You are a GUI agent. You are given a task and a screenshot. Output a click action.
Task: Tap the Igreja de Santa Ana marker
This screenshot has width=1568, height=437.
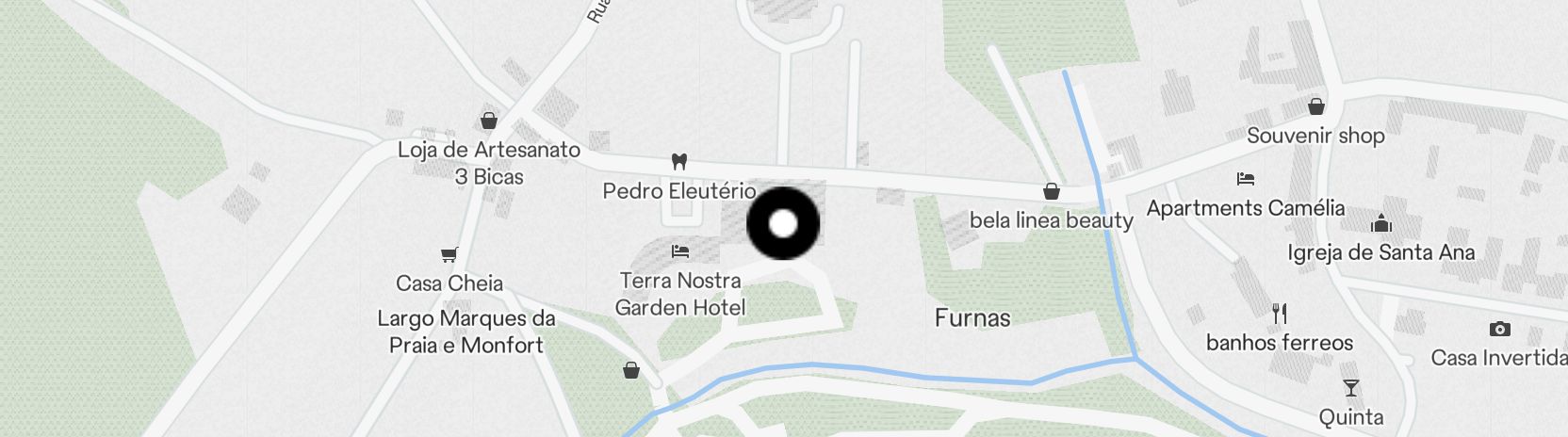pos(1381,223)
